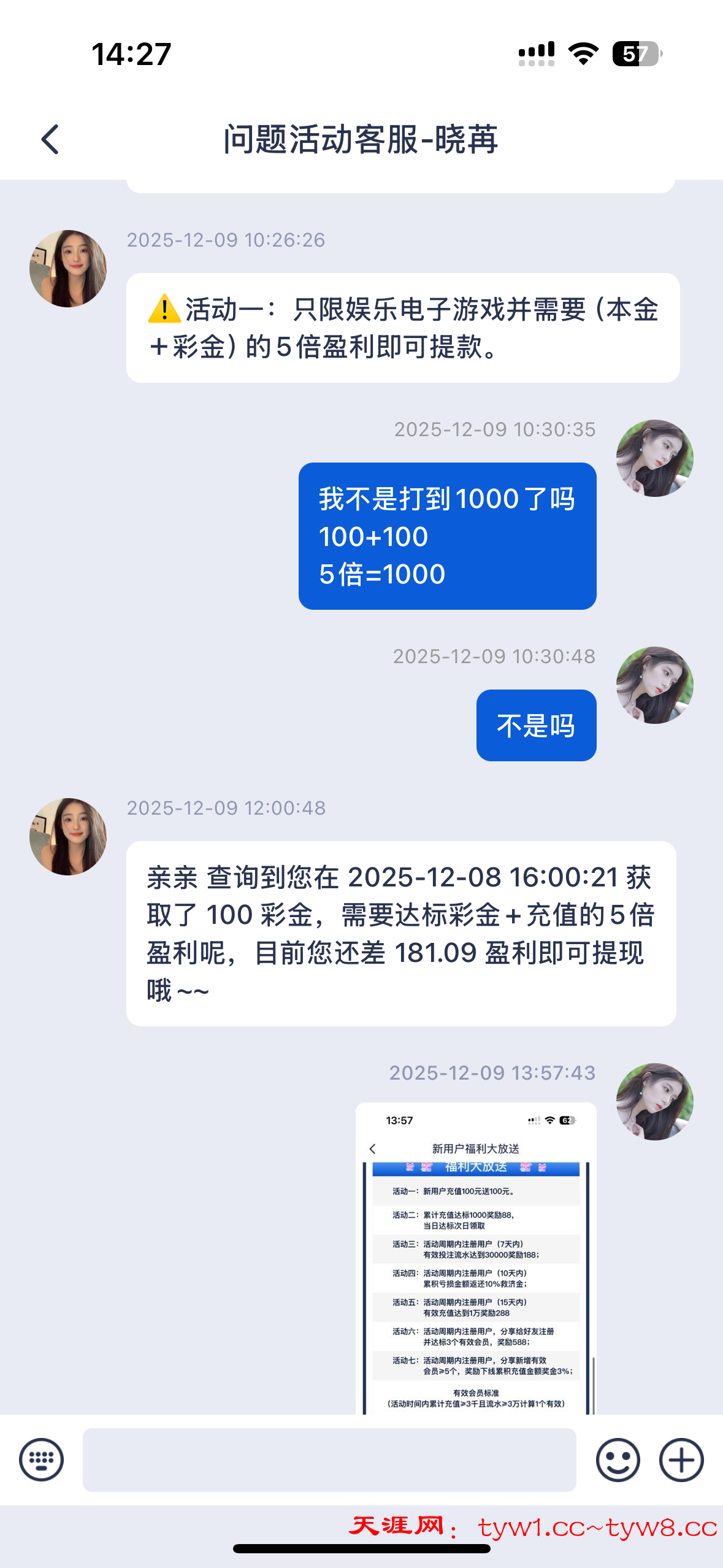Tap the back chevron to leave the chat
This screenshot has width=723, height=1568.
50,140
